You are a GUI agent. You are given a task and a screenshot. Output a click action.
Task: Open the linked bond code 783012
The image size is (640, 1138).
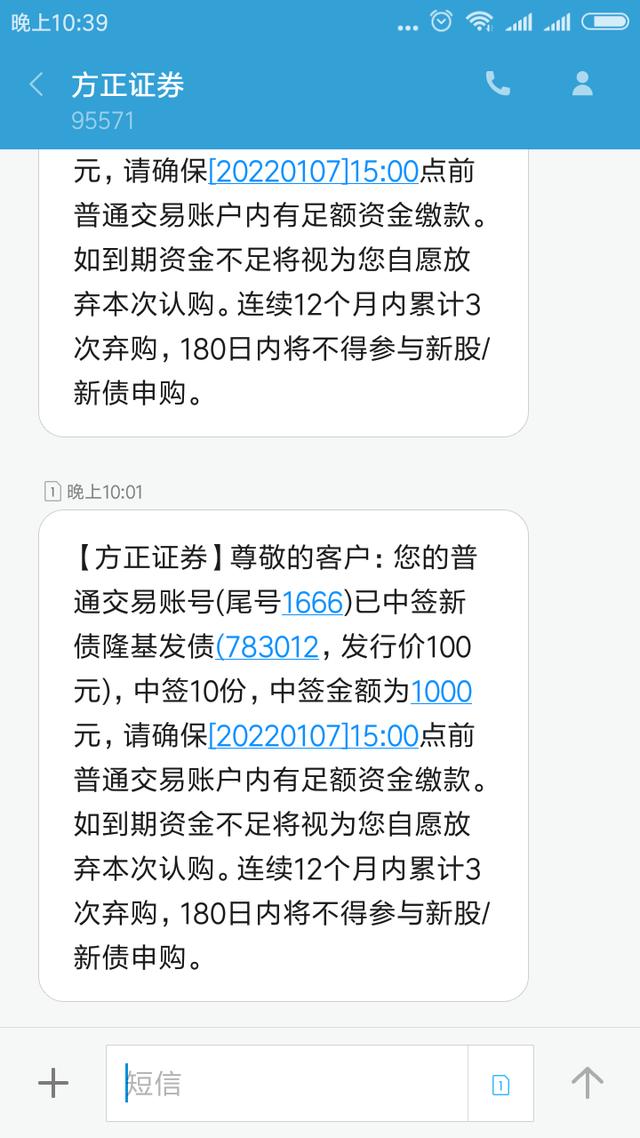pos(268,647)
